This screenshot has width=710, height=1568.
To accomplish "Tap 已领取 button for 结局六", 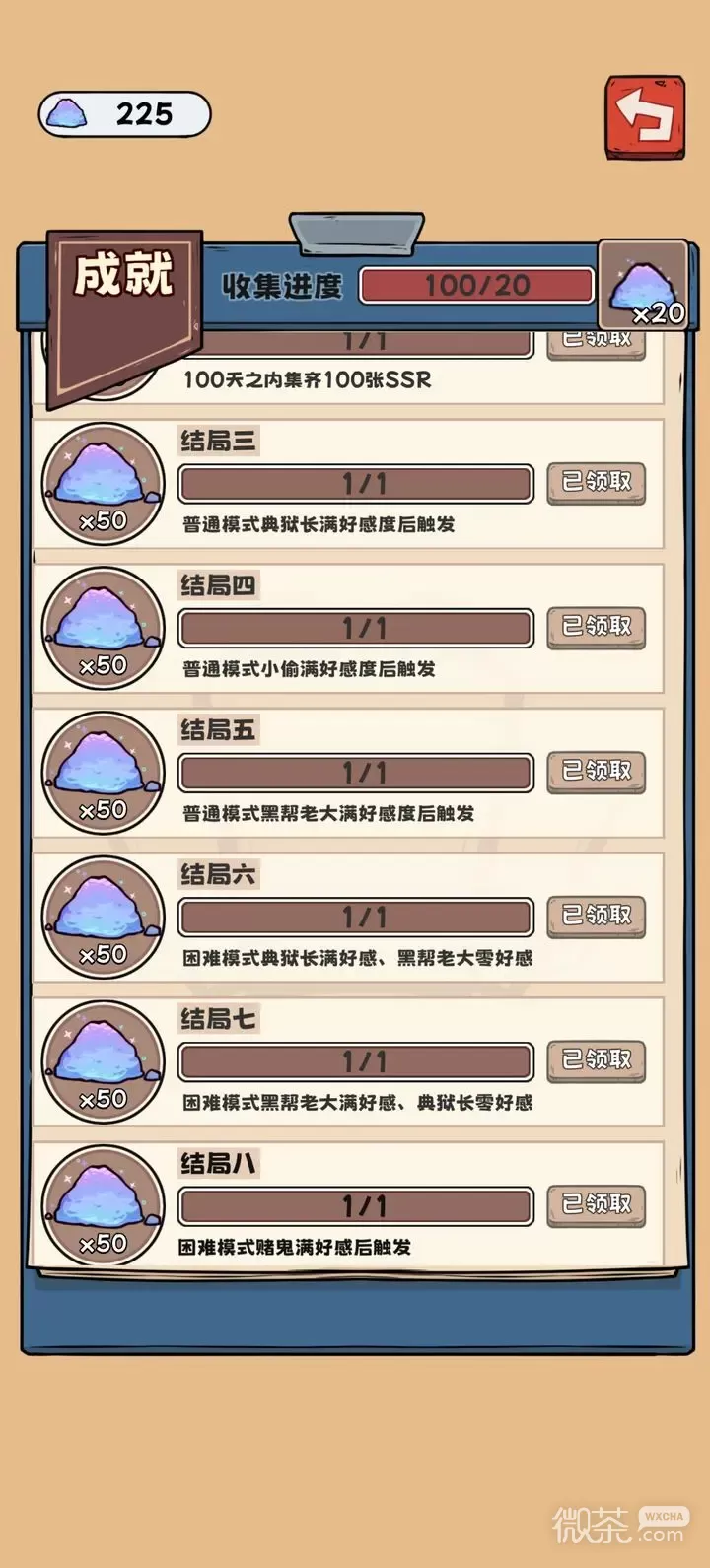I will tap(597, 917).
